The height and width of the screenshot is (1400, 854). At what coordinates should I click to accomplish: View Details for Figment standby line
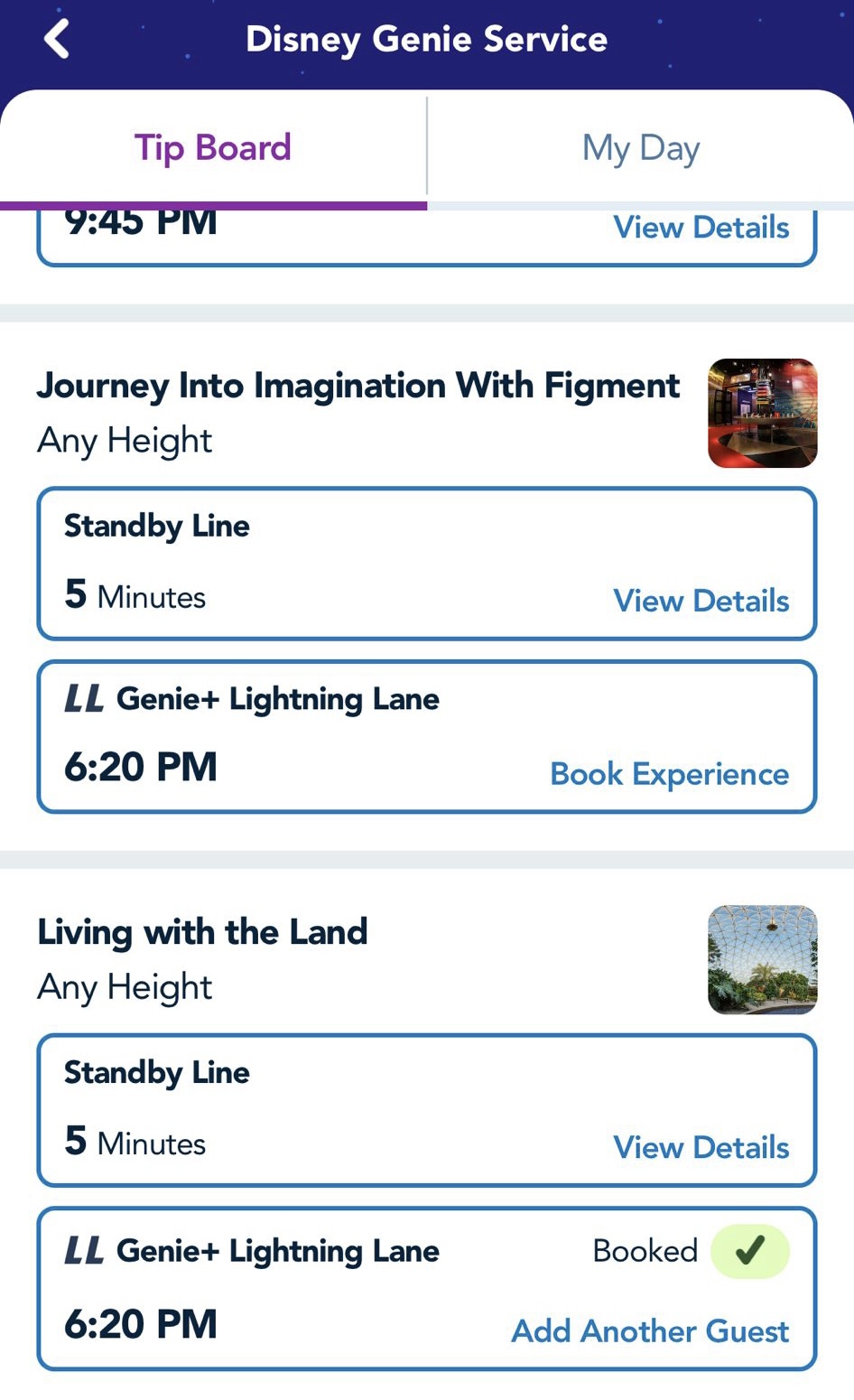[701, 601]
